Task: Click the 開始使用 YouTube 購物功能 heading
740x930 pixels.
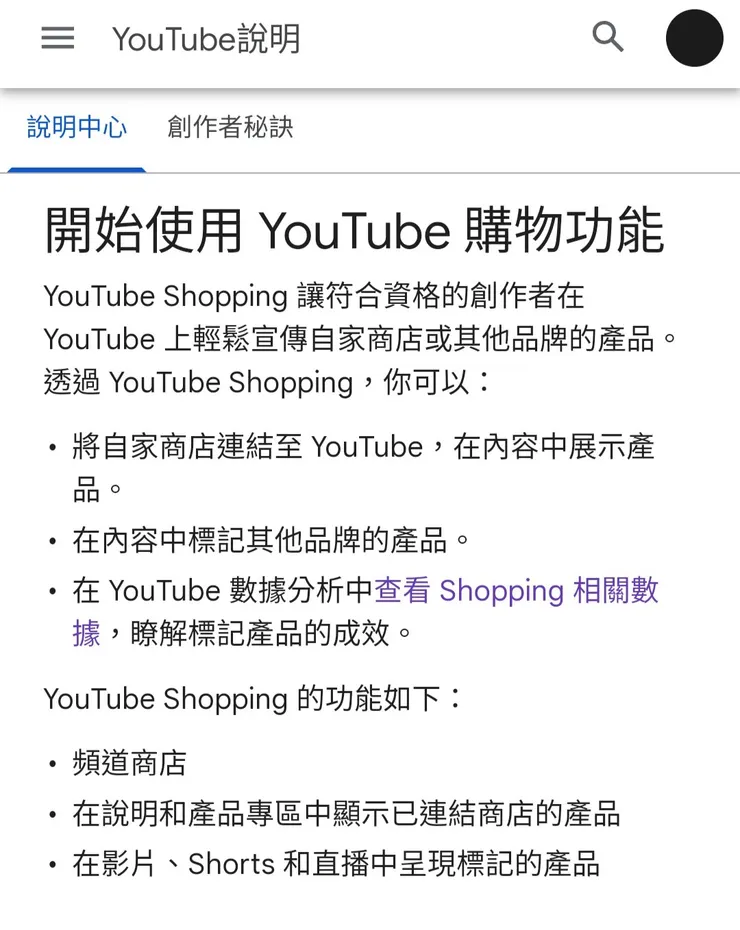Action: coord(354,230)
